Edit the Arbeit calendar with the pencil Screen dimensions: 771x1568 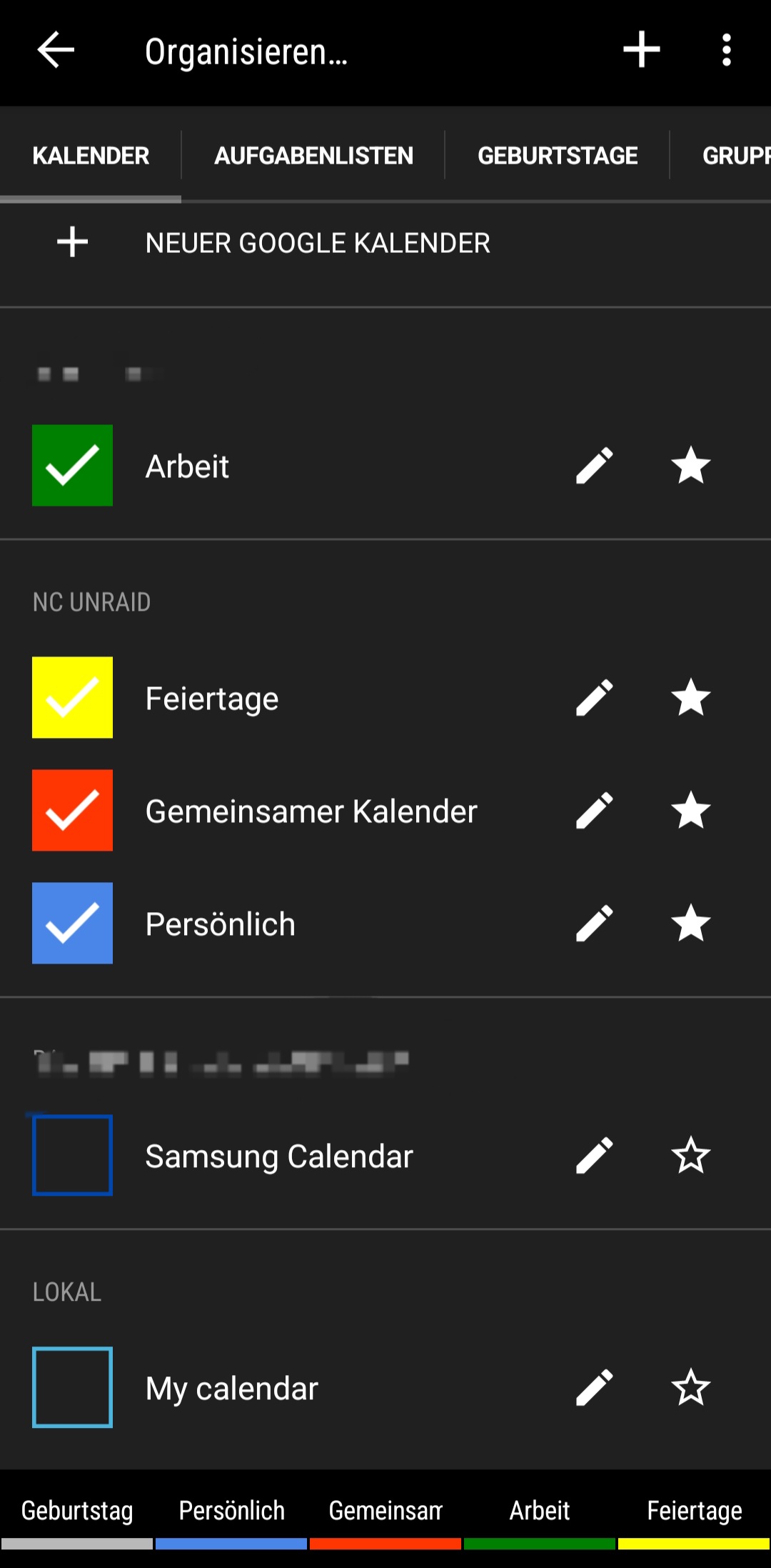[x=594, y=466]
